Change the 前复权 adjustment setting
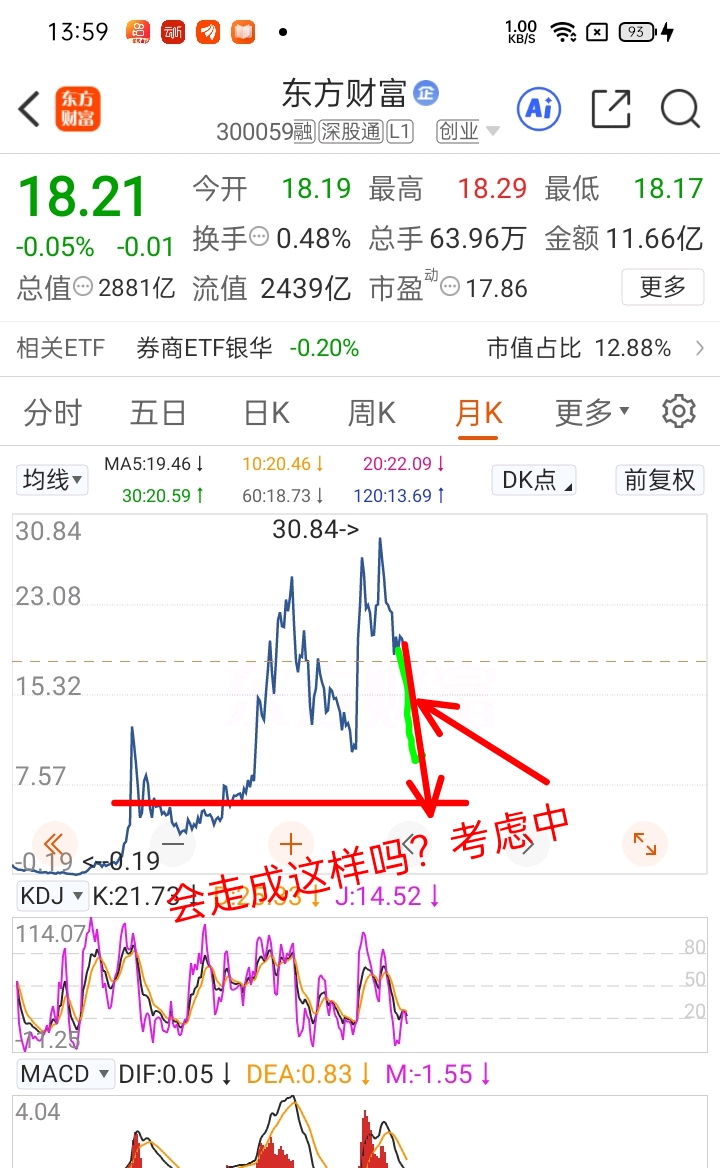720x1168 pixels. (x=660, y=480)
